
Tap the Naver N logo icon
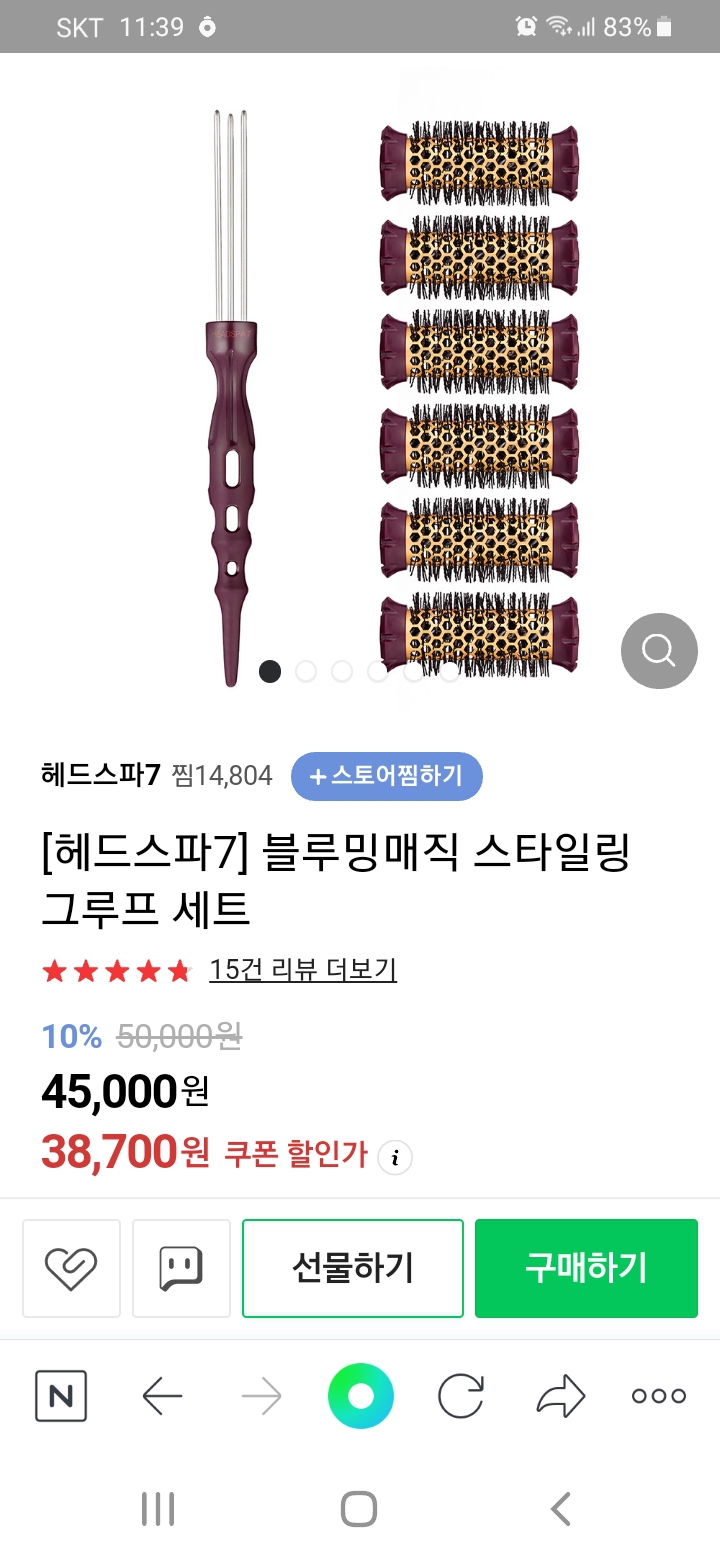[x=60, y=1396]
